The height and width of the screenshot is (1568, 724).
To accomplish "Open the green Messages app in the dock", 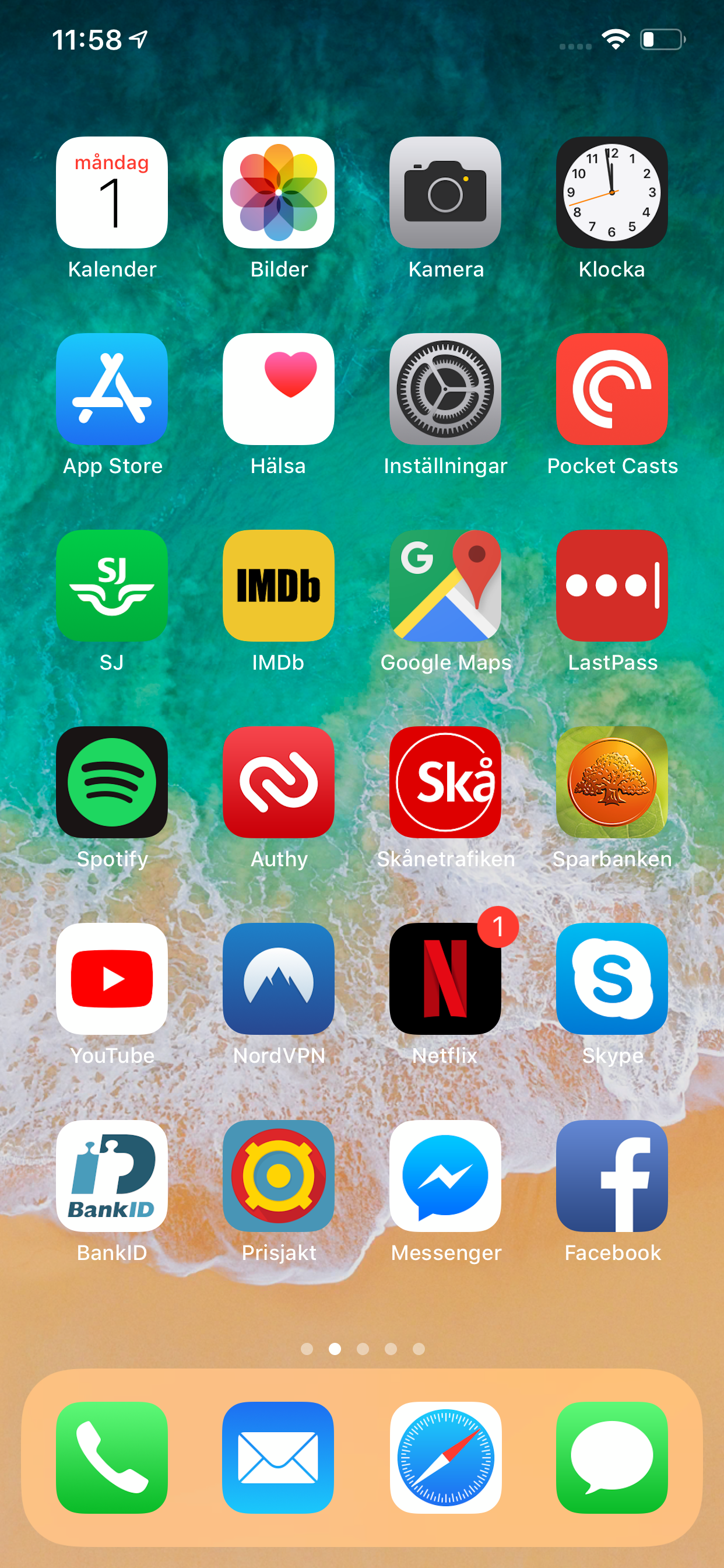I will point(612,1458).
